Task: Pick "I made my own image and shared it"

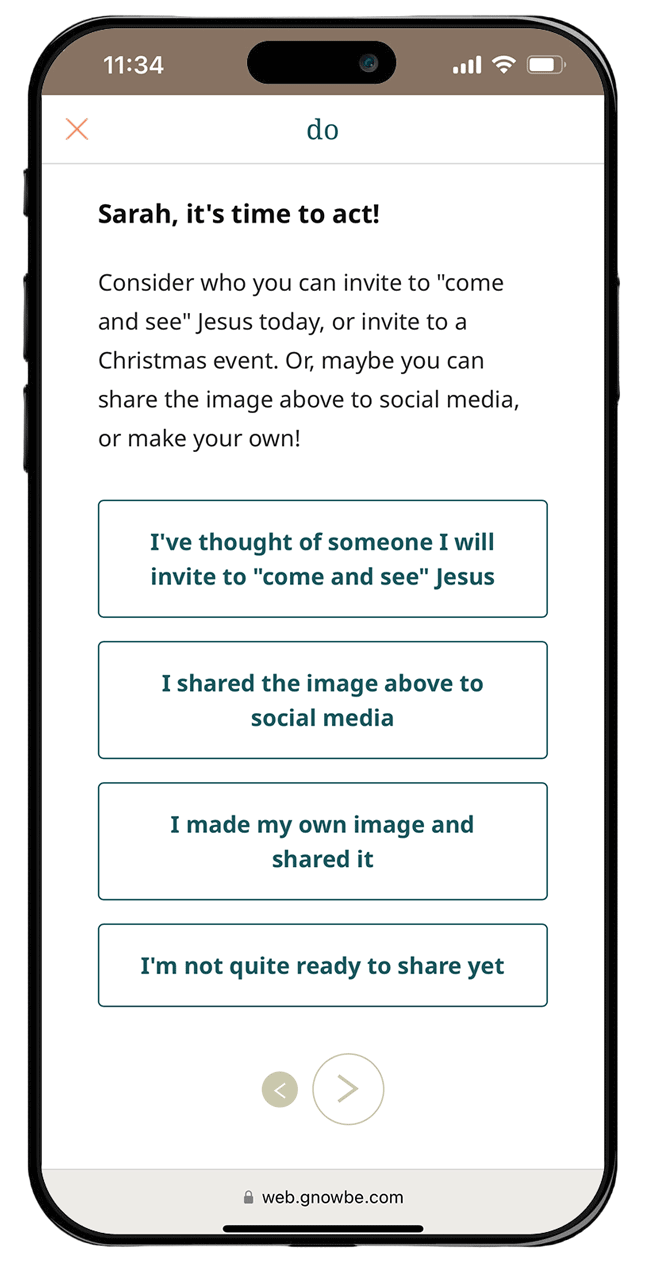Action: pyautogui.click(x=322, y=841)
